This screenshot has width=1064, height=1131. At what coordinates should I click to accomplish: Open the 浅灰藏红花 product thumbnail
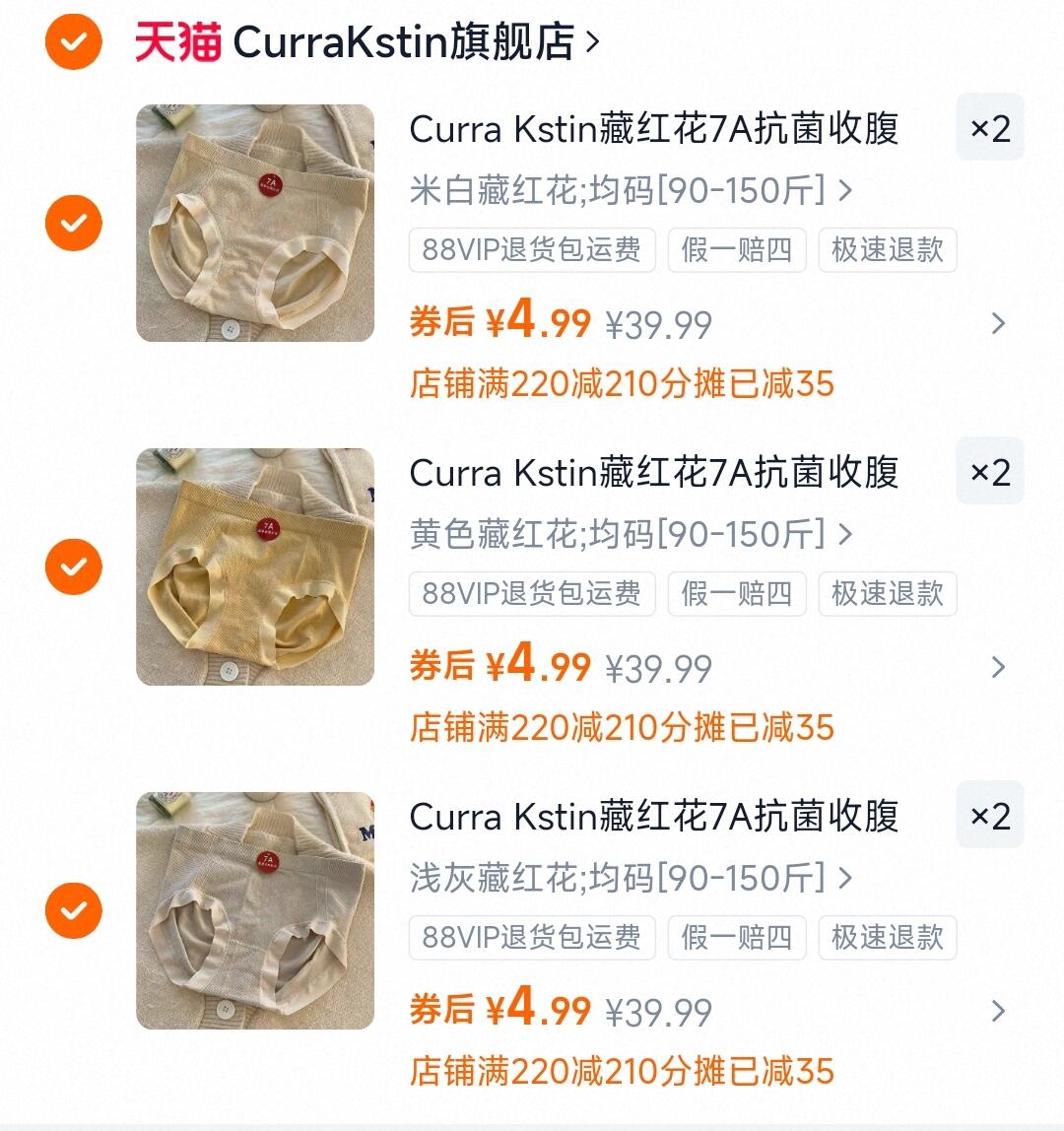[x=253, y=912]
